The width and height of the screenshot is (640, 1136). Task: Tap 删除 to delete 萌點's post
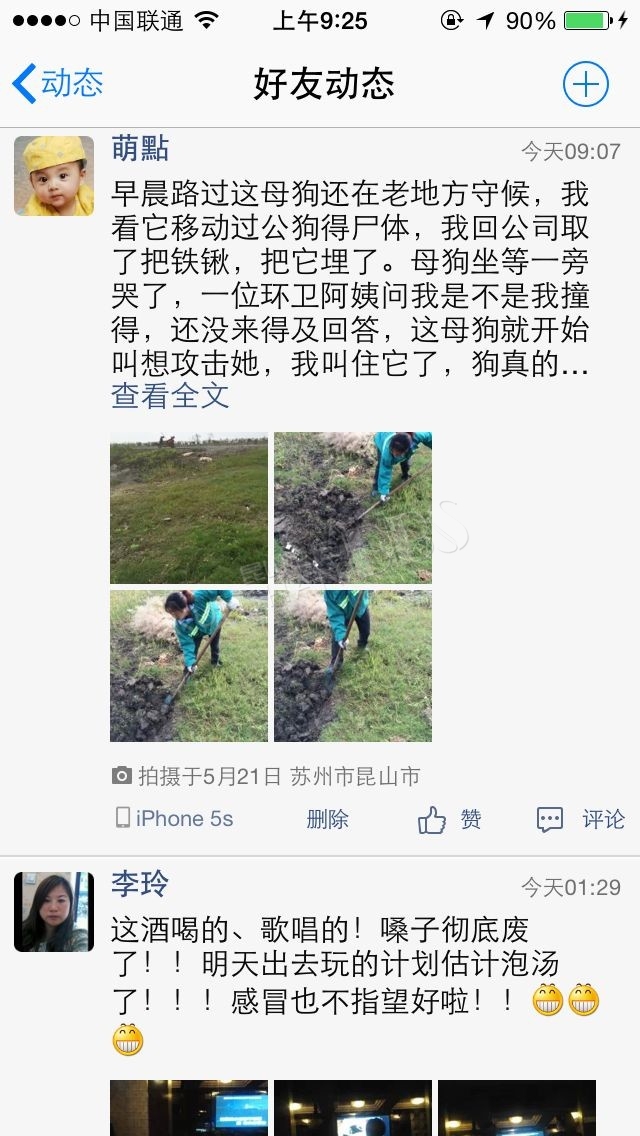tap(328, 819)
